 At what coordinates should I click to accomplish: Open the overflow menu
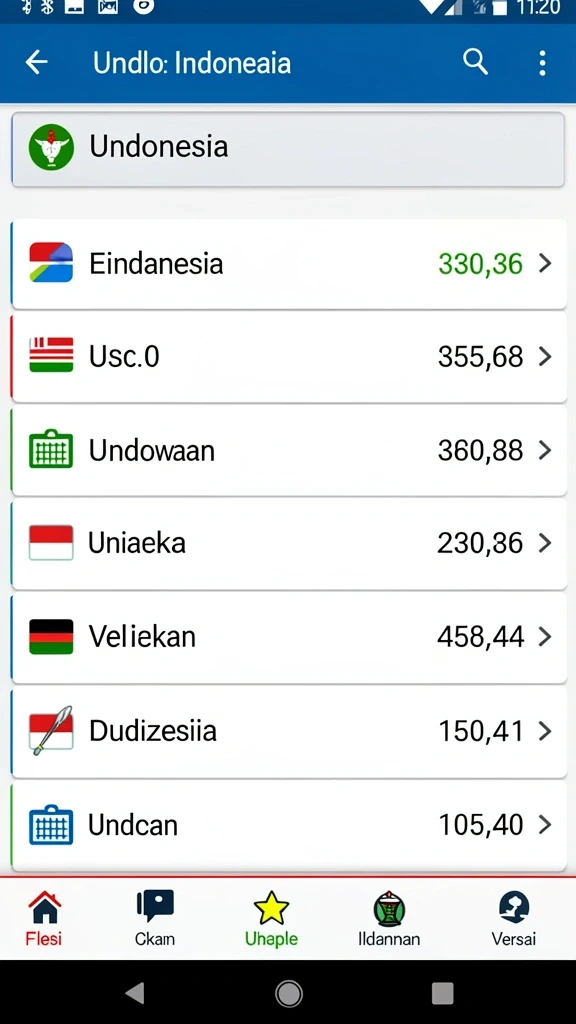tap(542, 63)
